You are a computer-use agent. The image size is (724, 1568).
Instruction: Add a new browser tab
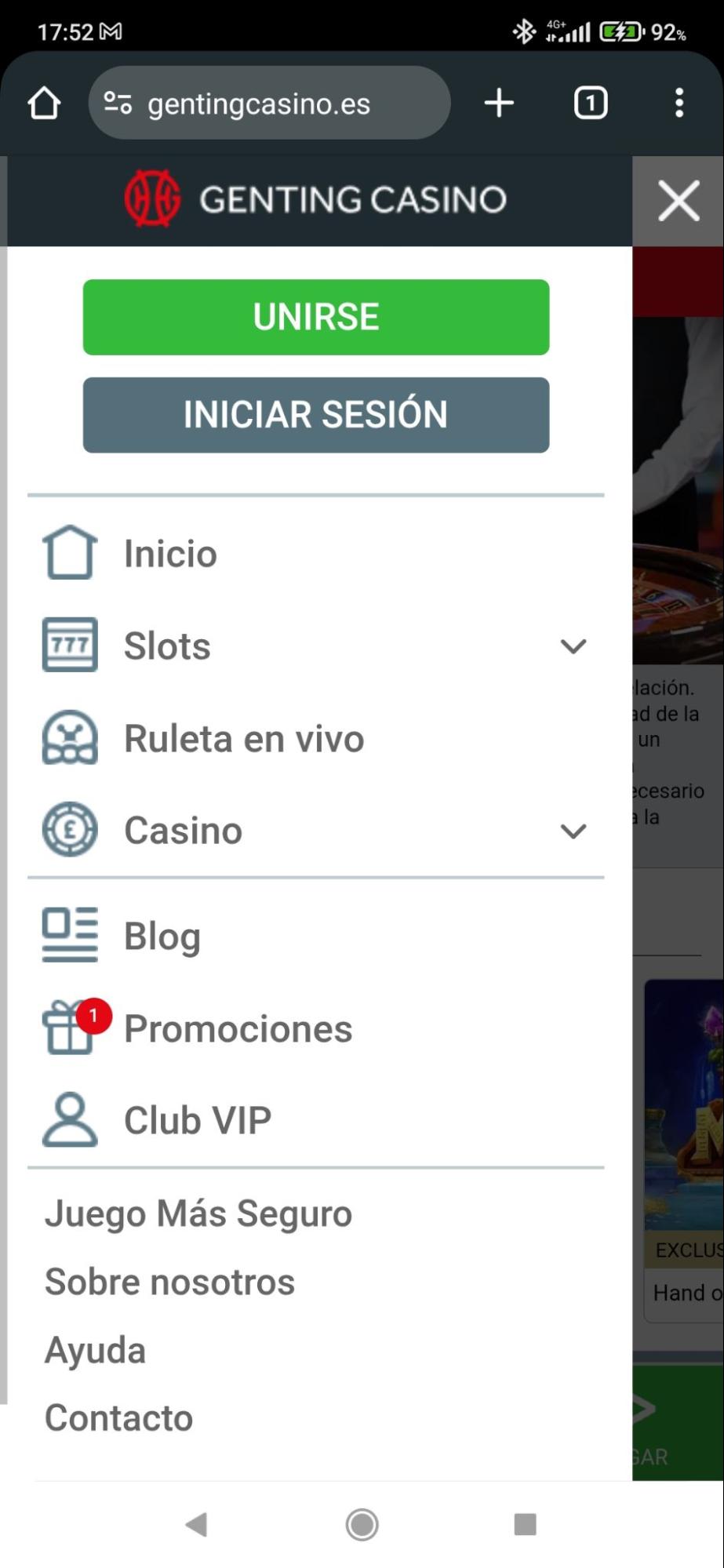[x=499, y=103]
